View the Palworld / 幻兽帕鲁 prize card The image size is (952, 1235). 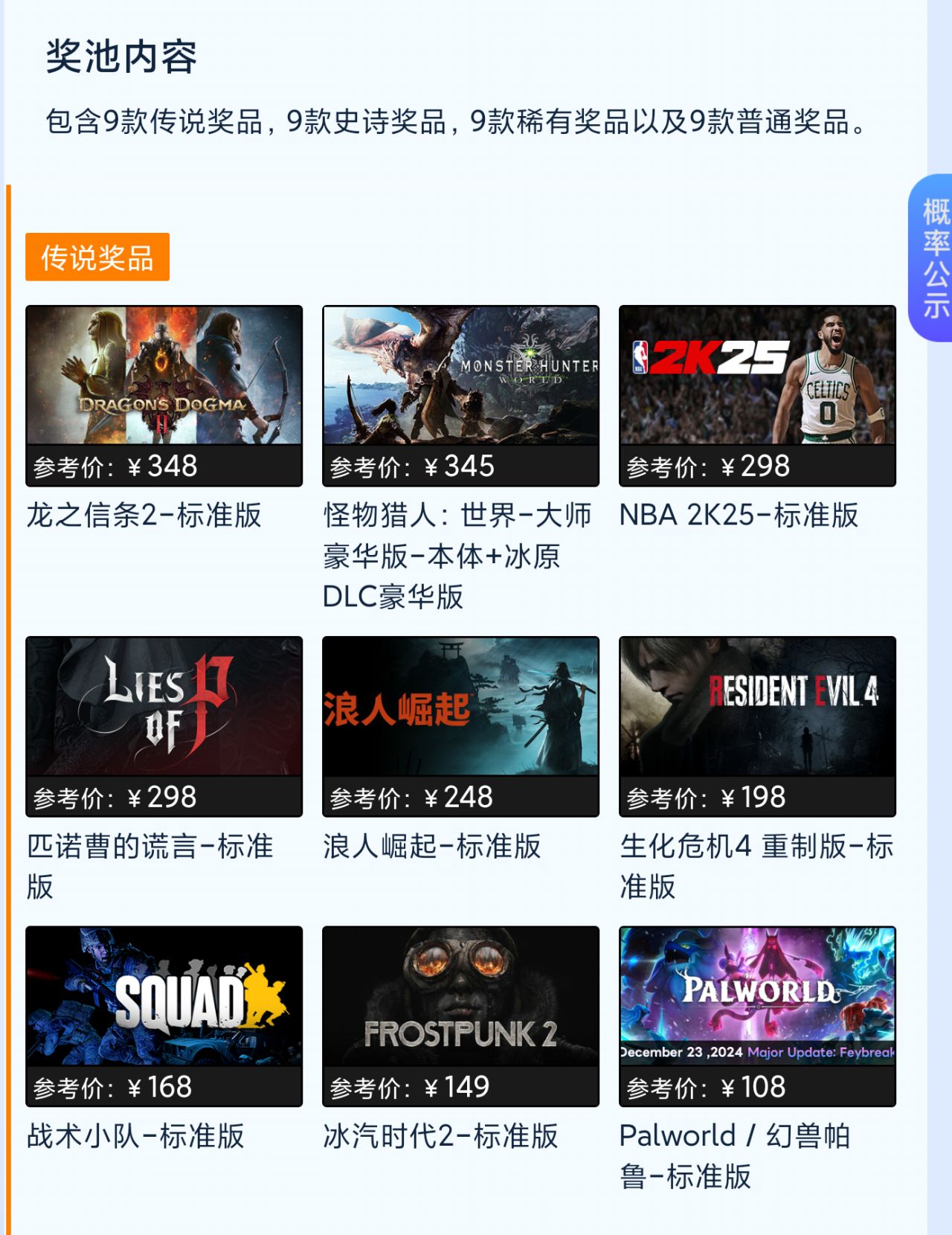(757, 1015)
